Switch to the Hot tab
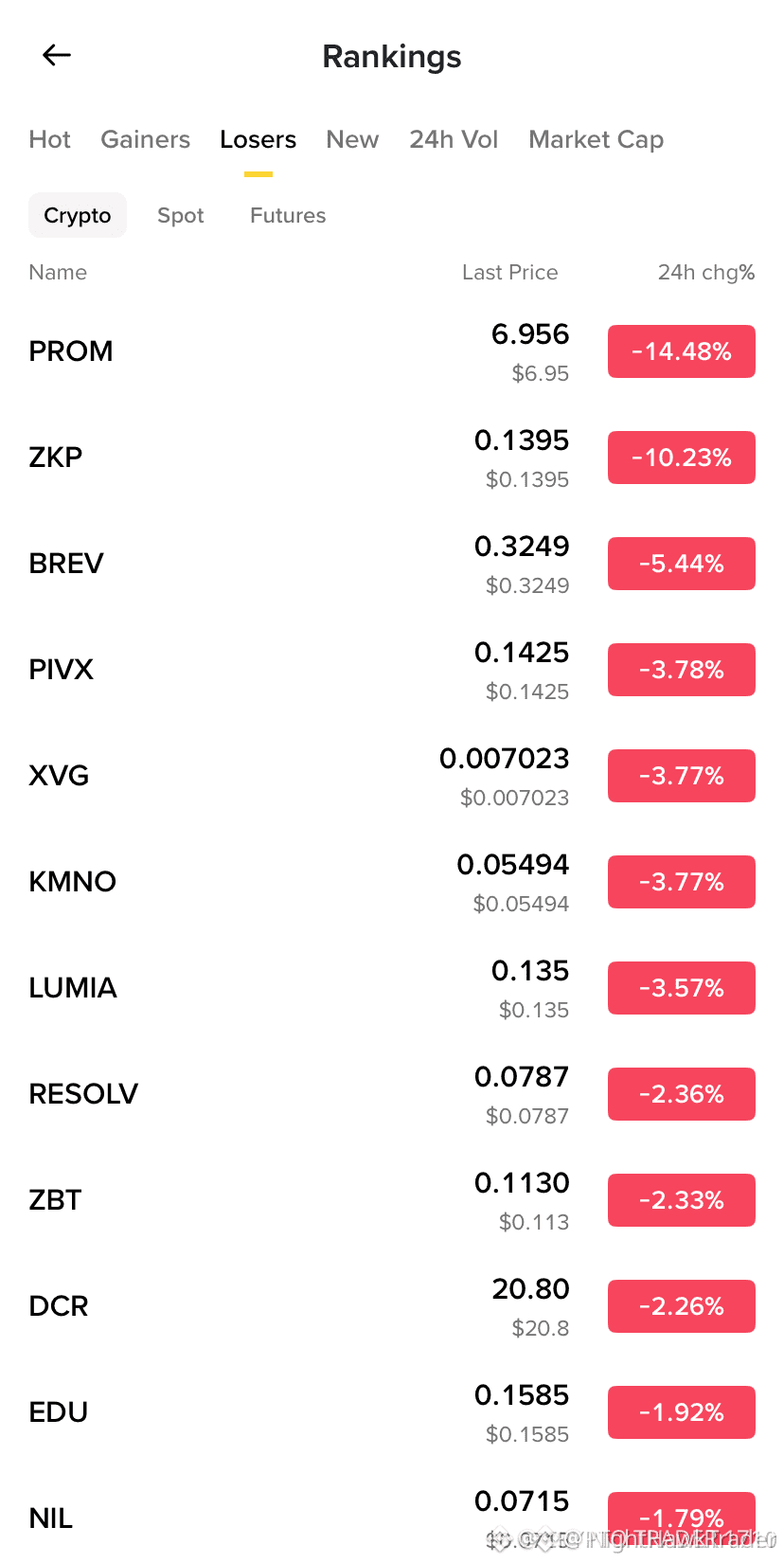784x1563 pixels. point(49,139)
